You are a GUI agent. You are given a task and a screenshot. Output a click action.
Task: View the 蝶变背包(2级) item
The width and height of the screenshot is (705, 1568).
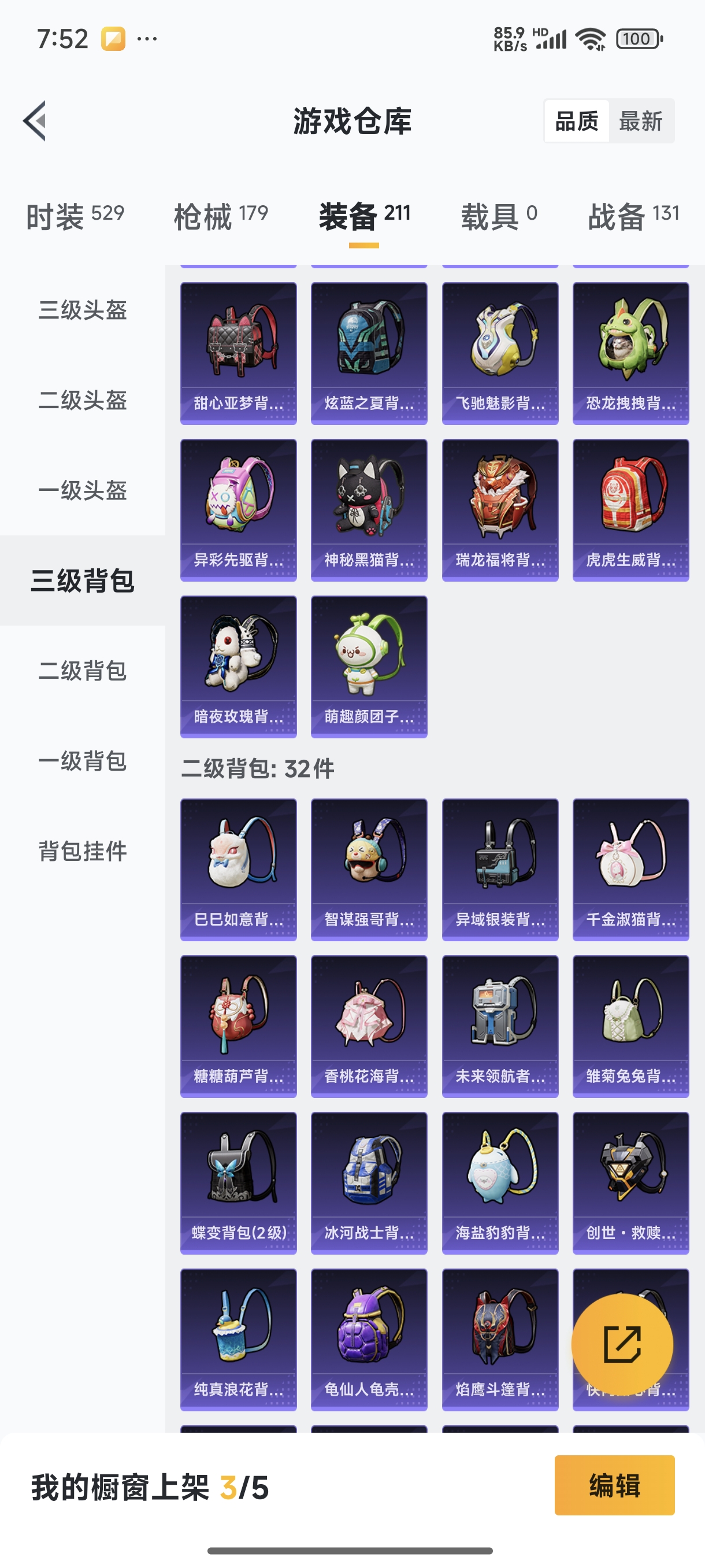[x=239, y=1184]
